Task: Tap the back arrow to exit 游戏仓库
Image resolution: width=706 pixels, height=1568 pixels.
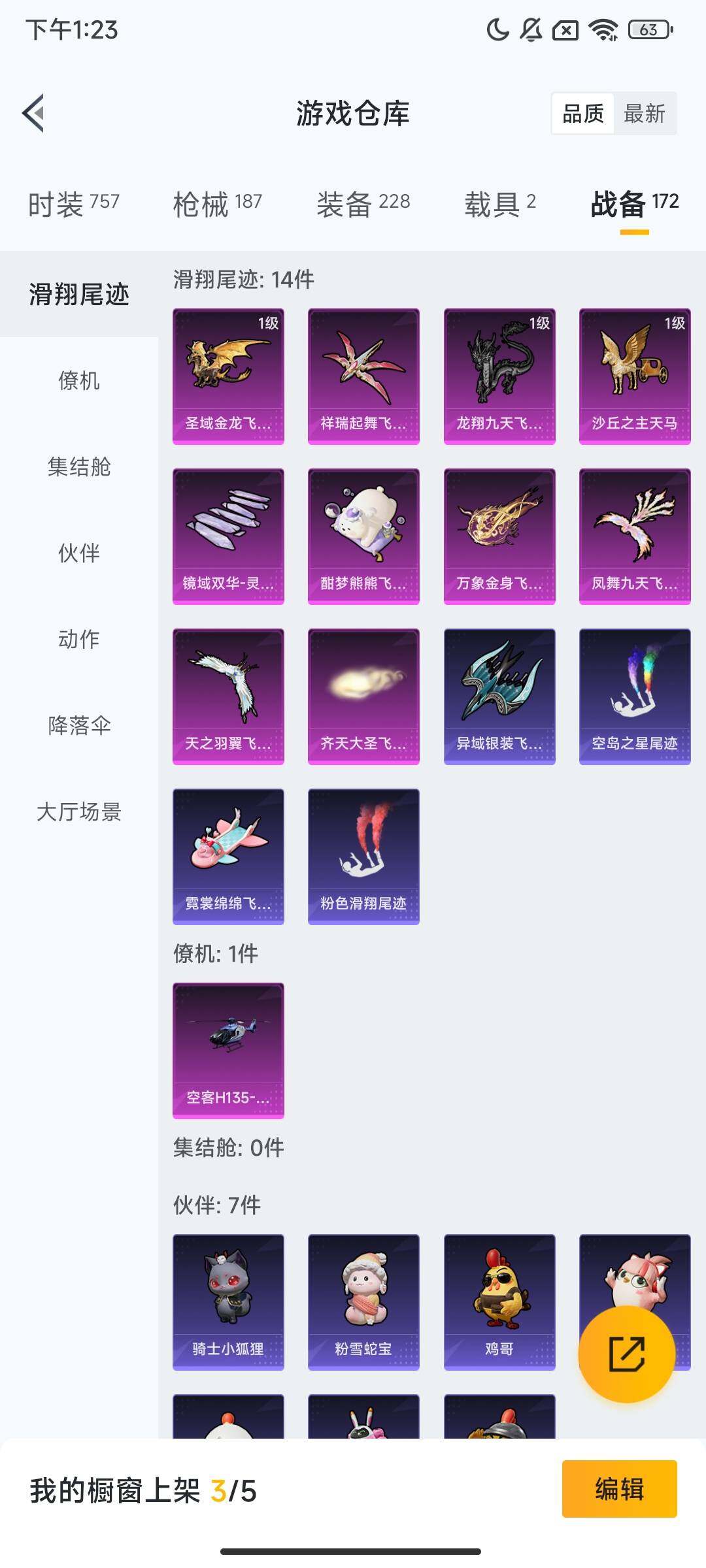Action: 33,113
